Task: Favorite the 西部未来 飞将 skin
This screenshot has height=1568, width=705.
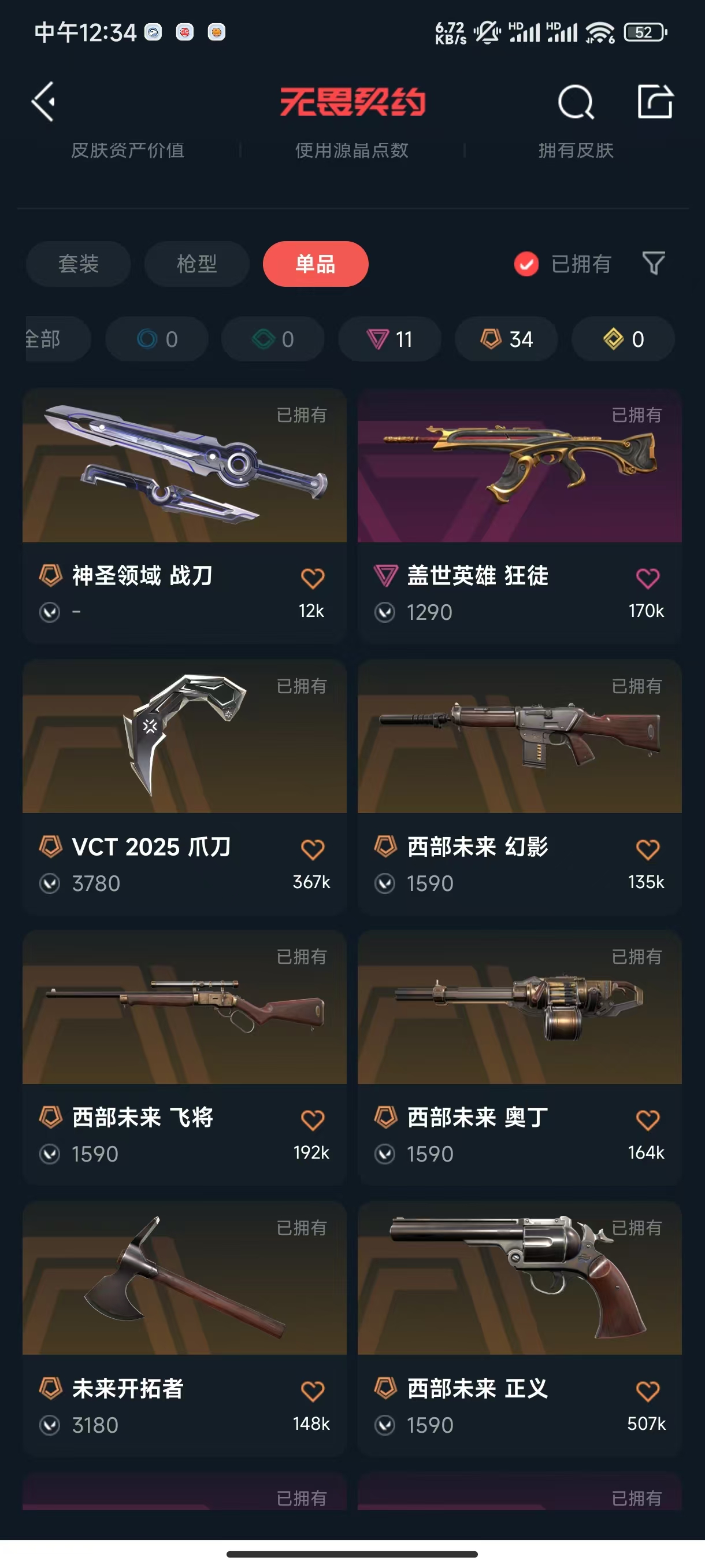Action: pyautogui.click(x=313, y=1120)
